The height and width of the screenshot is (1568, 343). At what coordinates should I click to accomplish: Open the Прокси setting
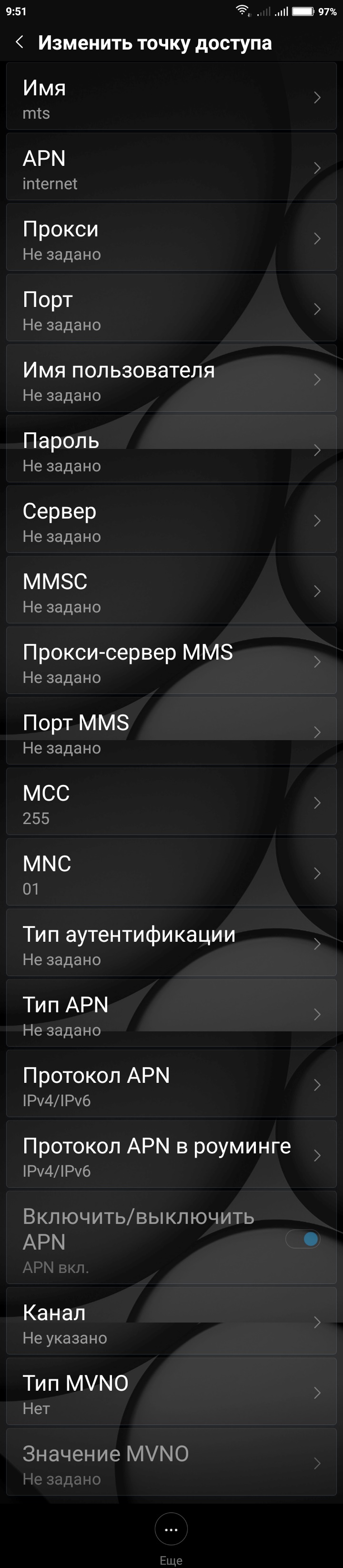coord(171,239)
